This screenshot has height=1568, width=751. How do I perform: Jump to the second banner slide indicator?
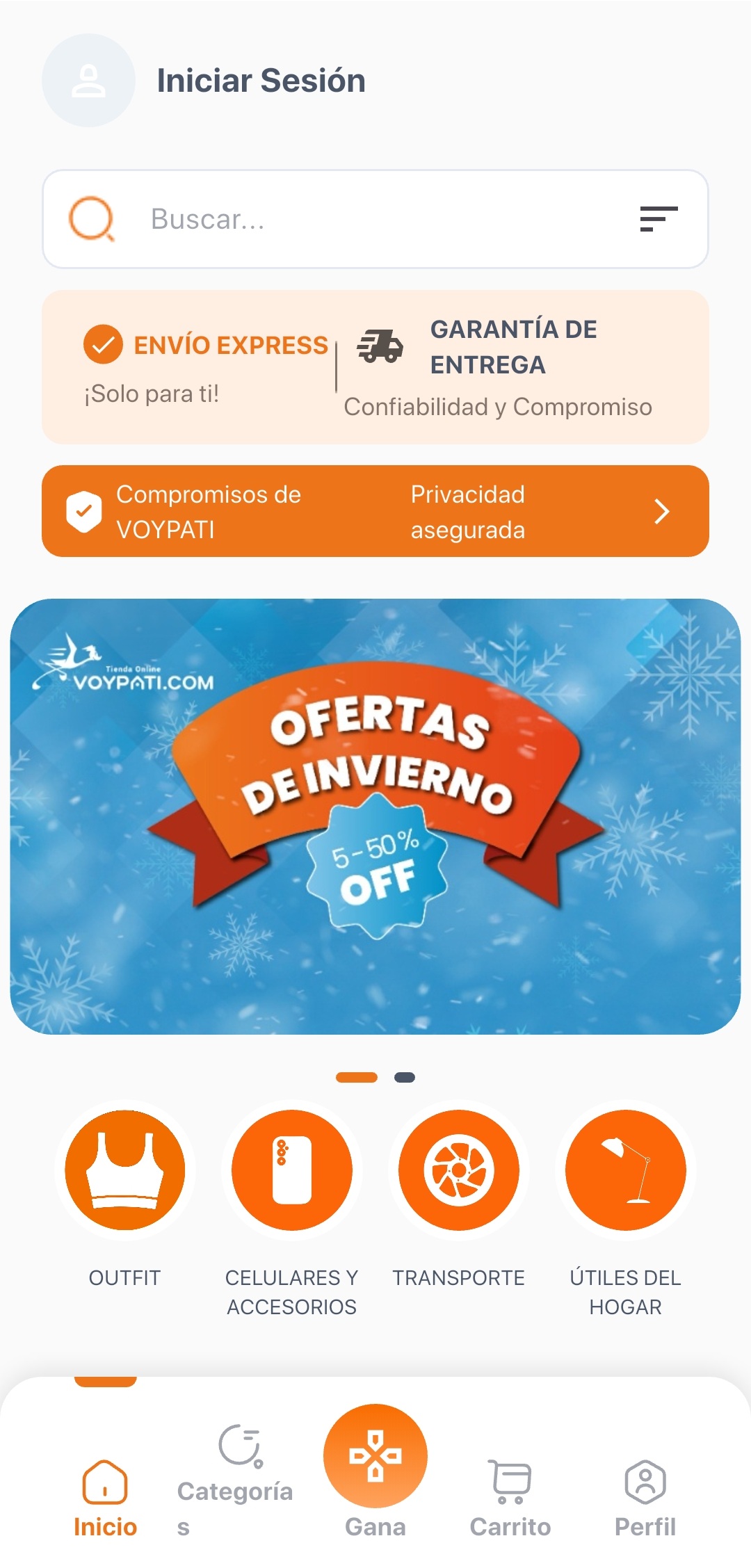[x=405, y=1077]
